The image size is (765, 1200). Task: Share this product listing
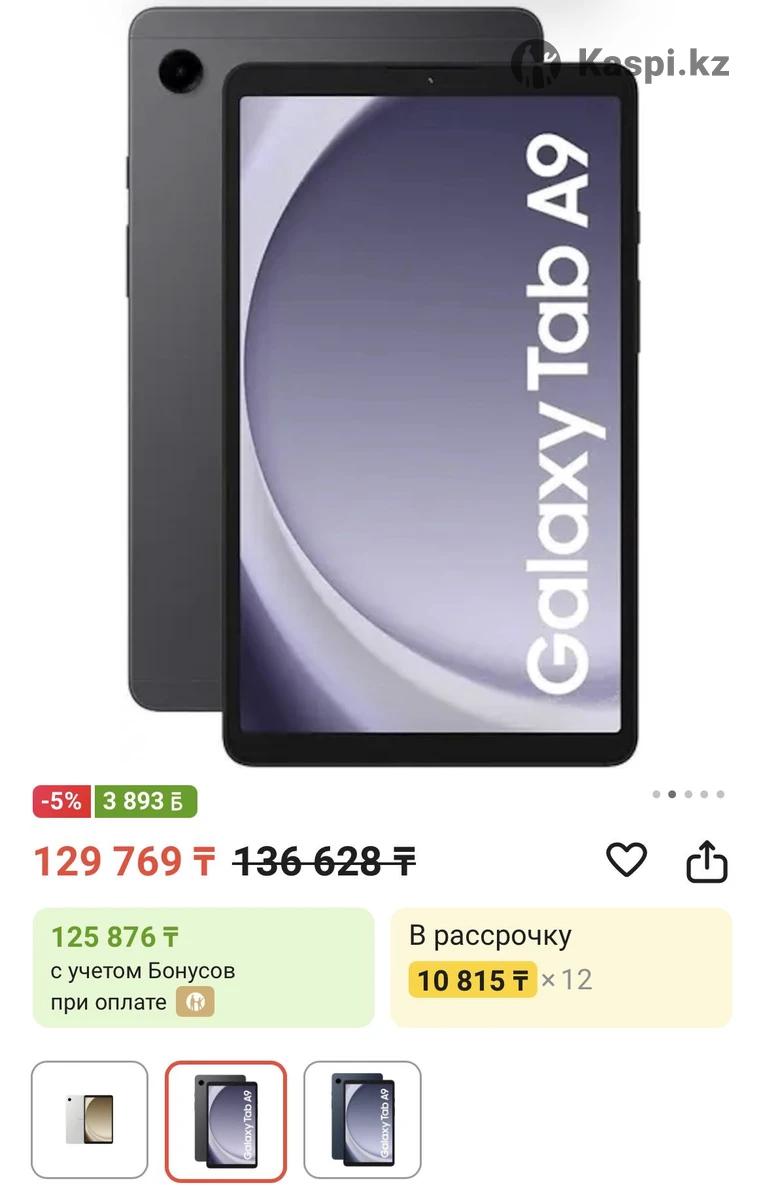706,861
